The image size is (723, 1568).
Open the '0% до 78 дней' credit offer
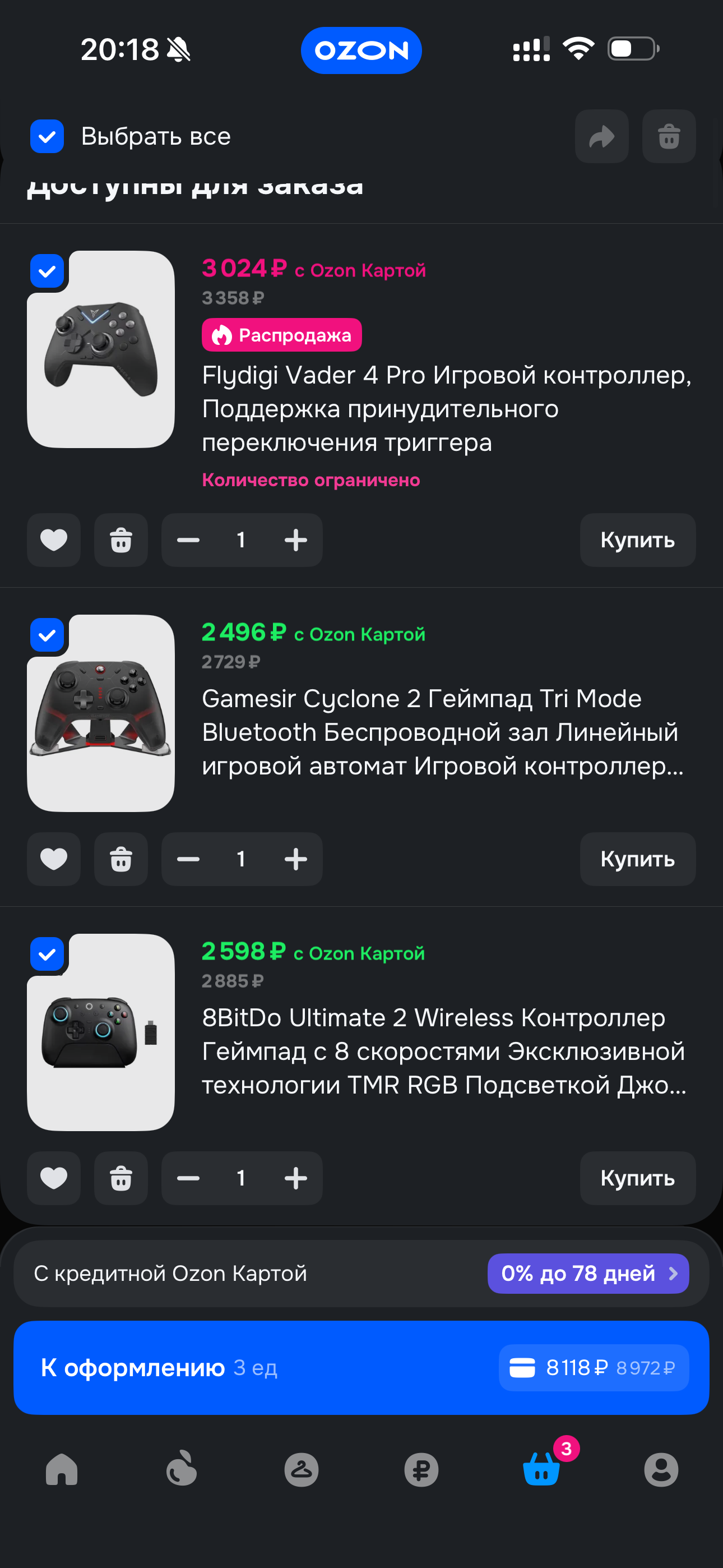coord(588,1274)
